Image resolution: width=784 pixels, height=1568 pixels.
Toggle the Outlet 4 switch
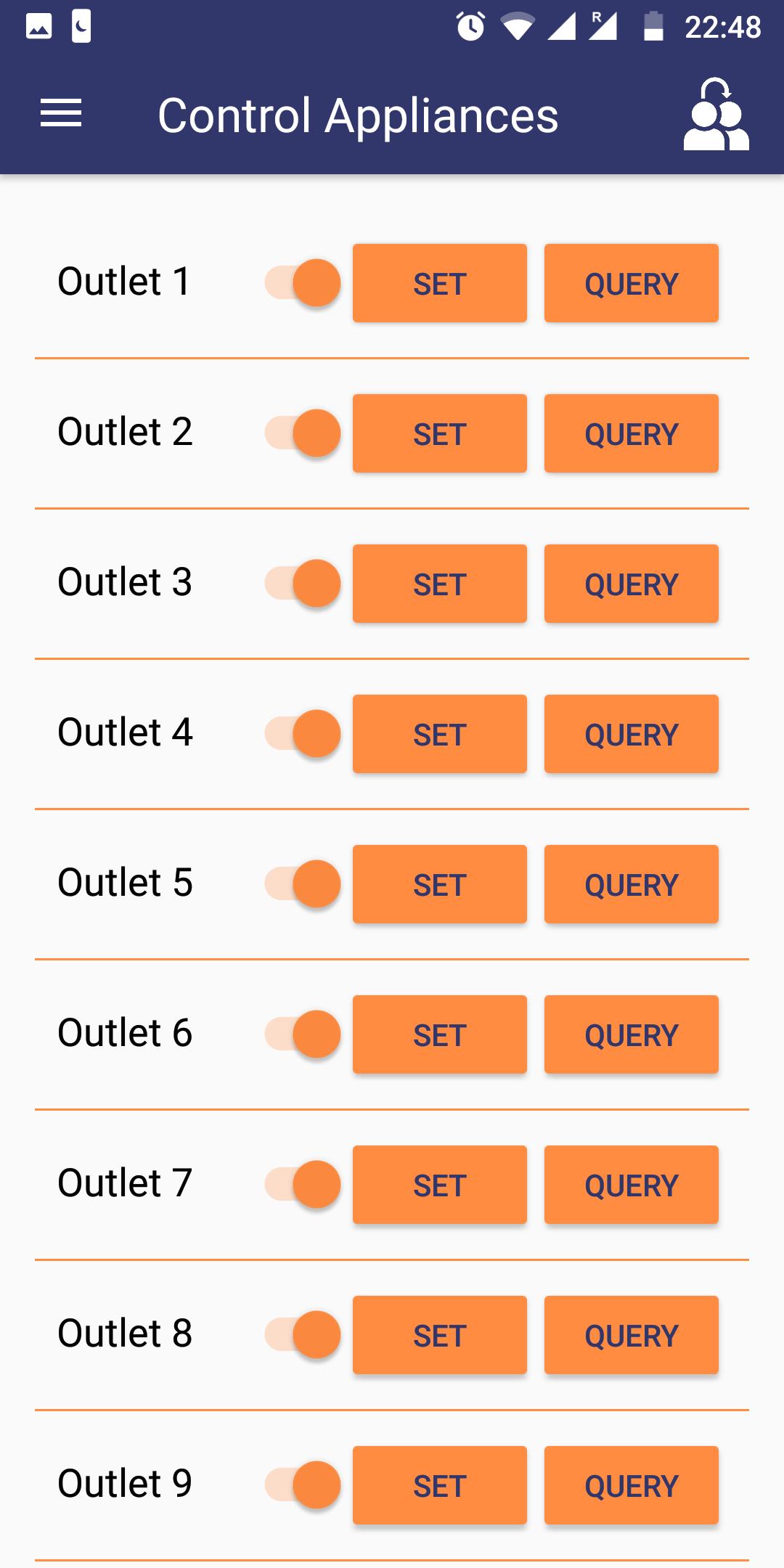click(303, 733)
